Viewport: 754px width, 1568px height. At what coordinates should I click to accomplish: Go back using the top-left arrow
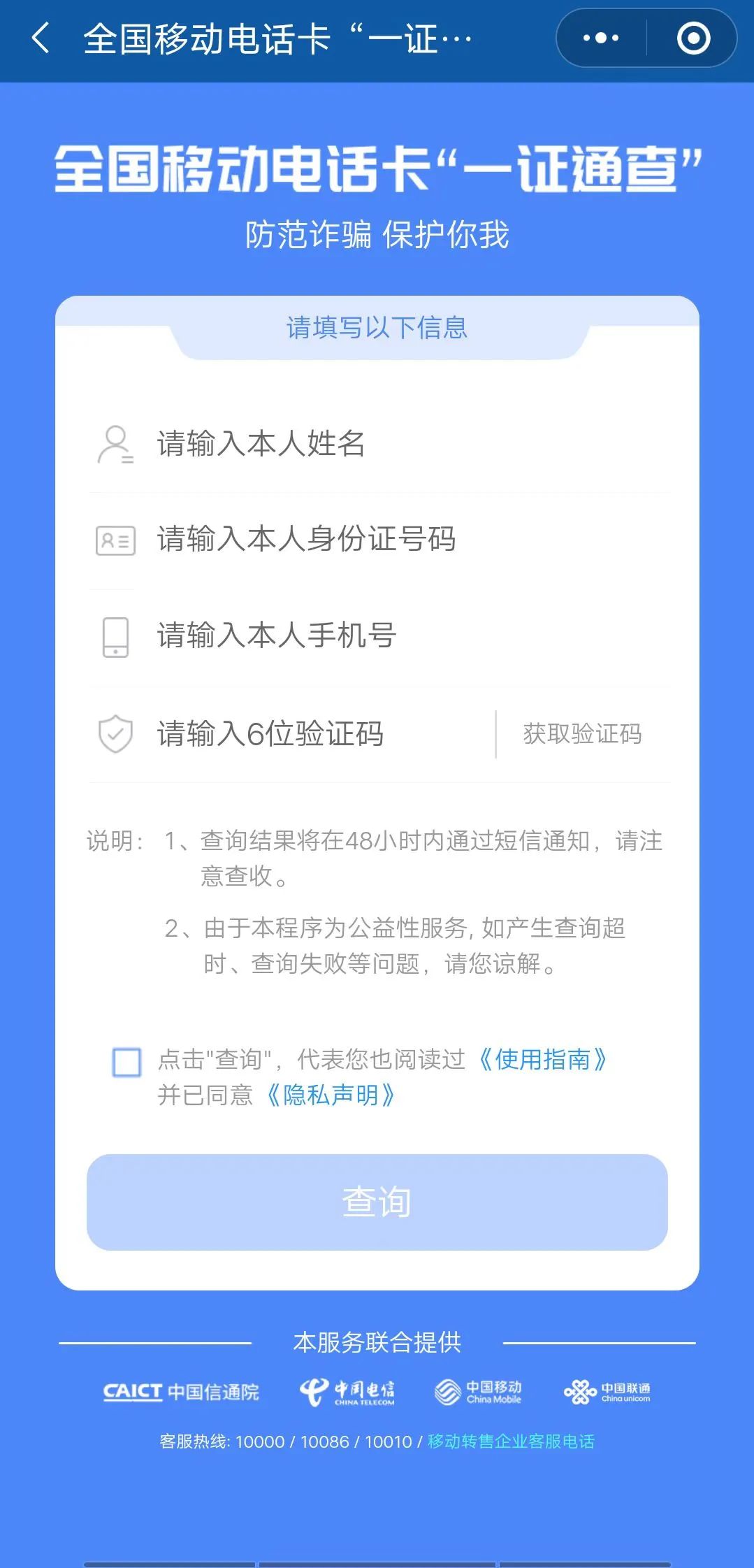(x=41, y=38)
